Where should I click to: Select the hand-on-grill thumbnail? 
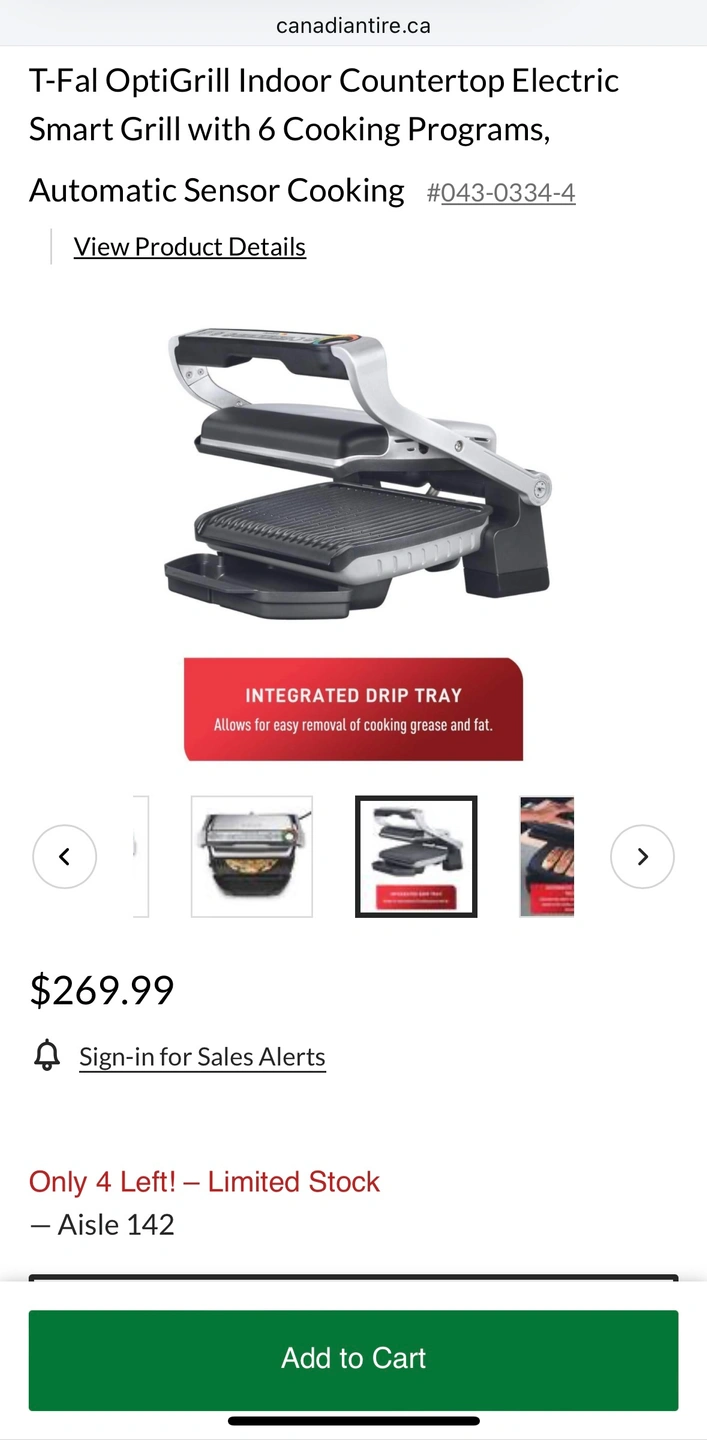[x=547, y=856]
